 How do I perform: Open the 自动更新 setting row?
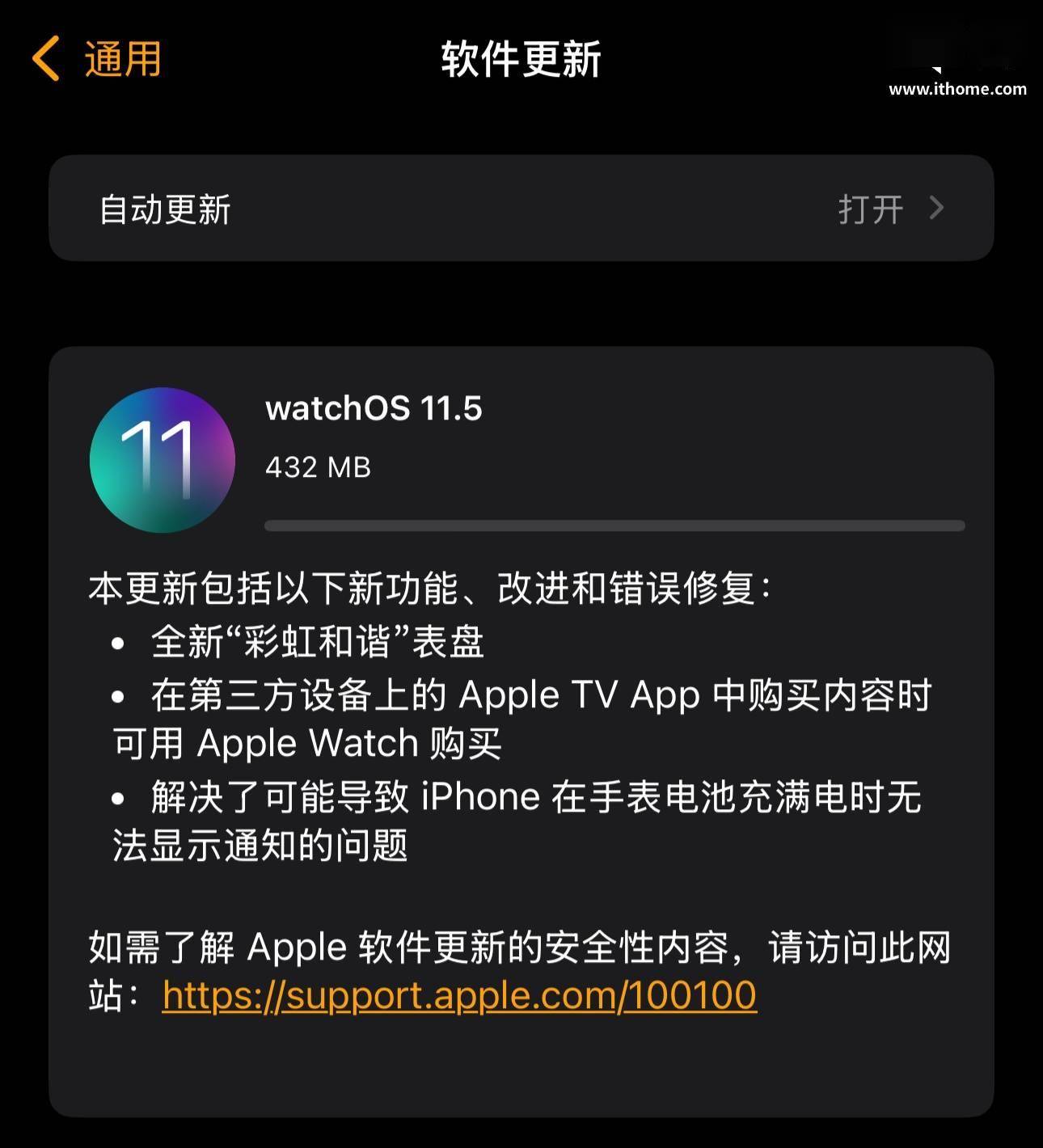(x=521, y=209)
